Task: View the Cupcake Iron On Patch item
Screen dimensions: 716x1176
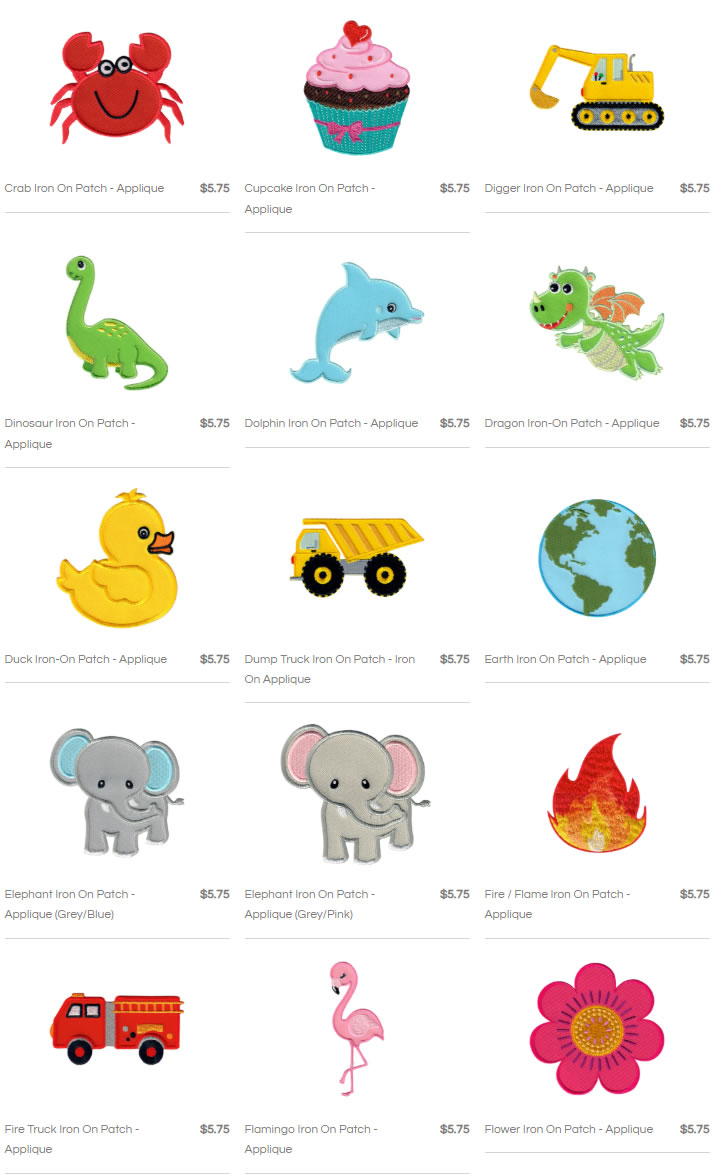Action: point(357,88)
